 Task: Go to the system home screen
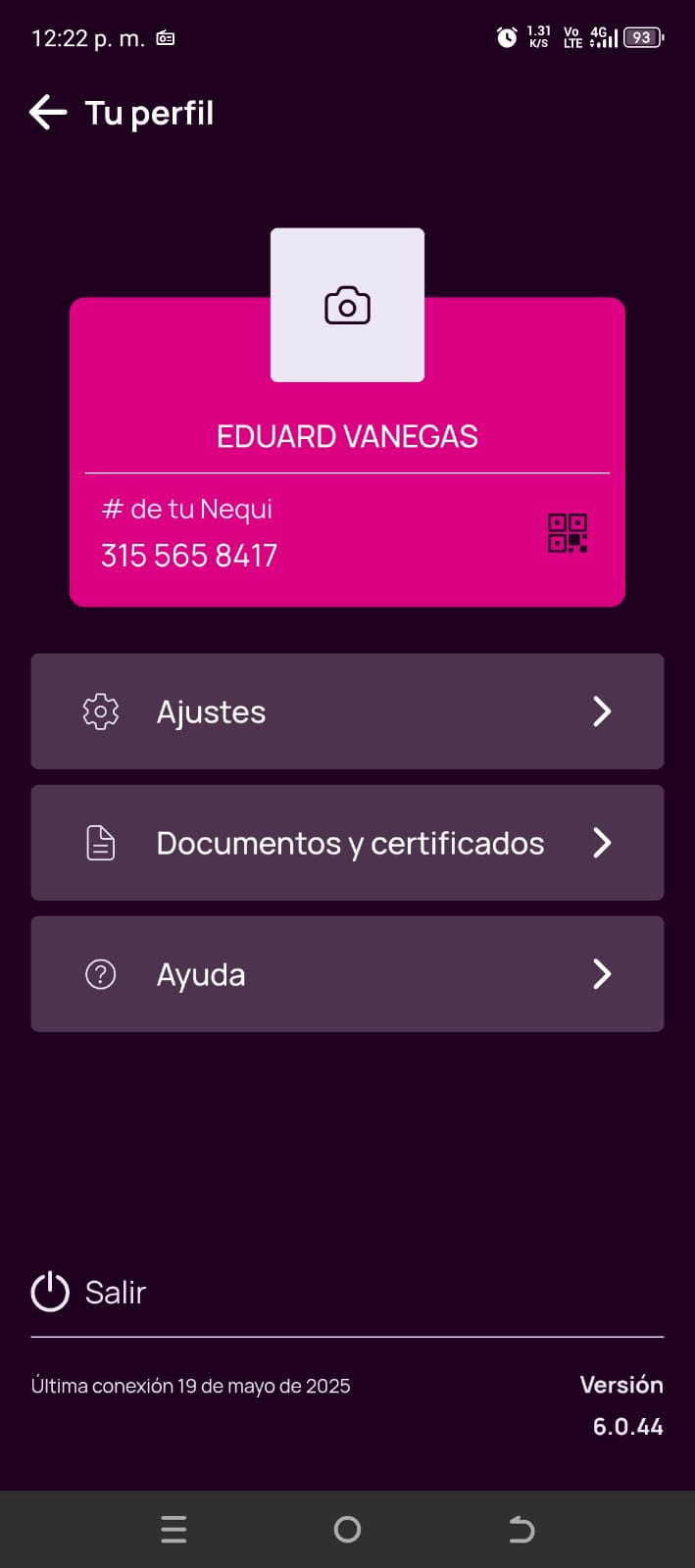pos(347,1529)
